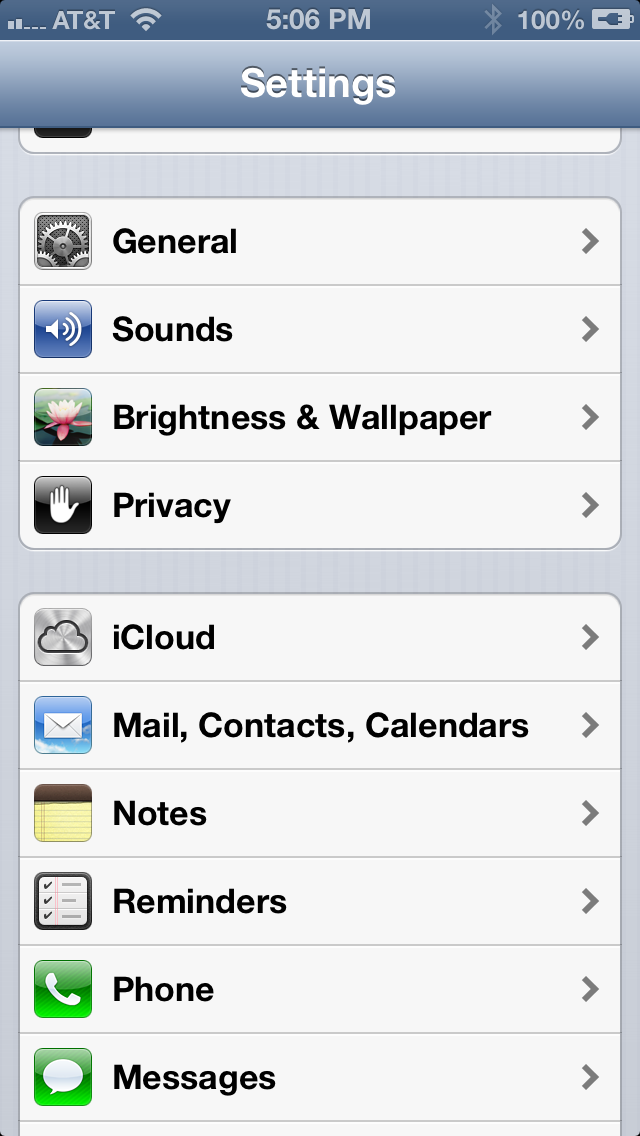
Task: Select Mail, Contacts, Calendars
Action: [x=320, y=725]
